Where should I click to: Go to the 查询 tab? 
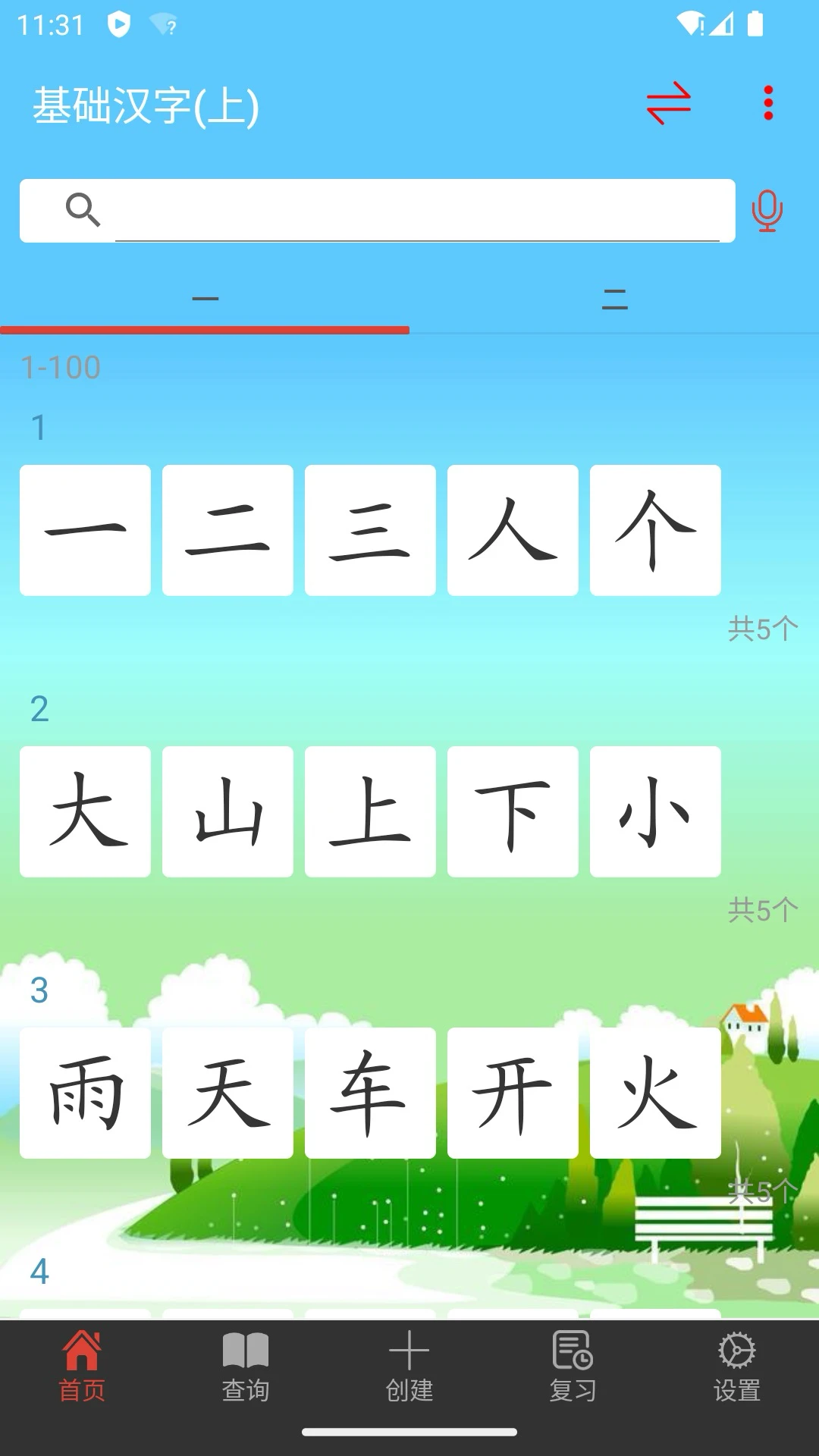pos(246,1367)
